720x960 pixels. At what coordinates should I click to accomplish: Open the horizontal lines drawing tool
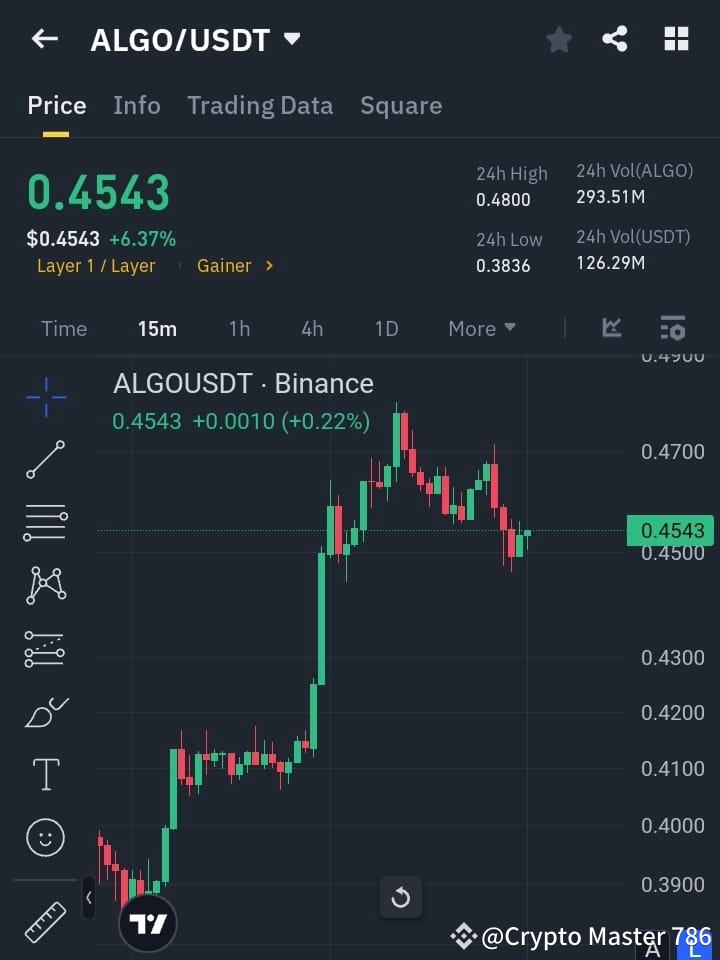point(45,523)
